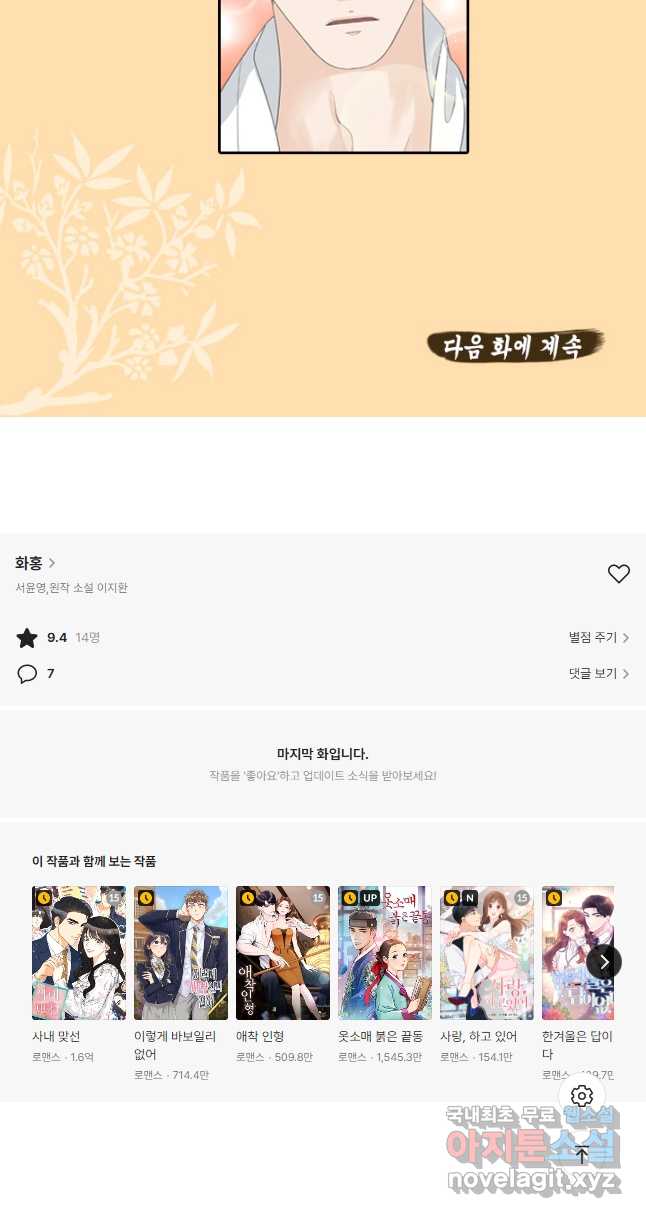Open viewer settings gear
Viewport: 646px width, 1218px height.
point(582,1096)
